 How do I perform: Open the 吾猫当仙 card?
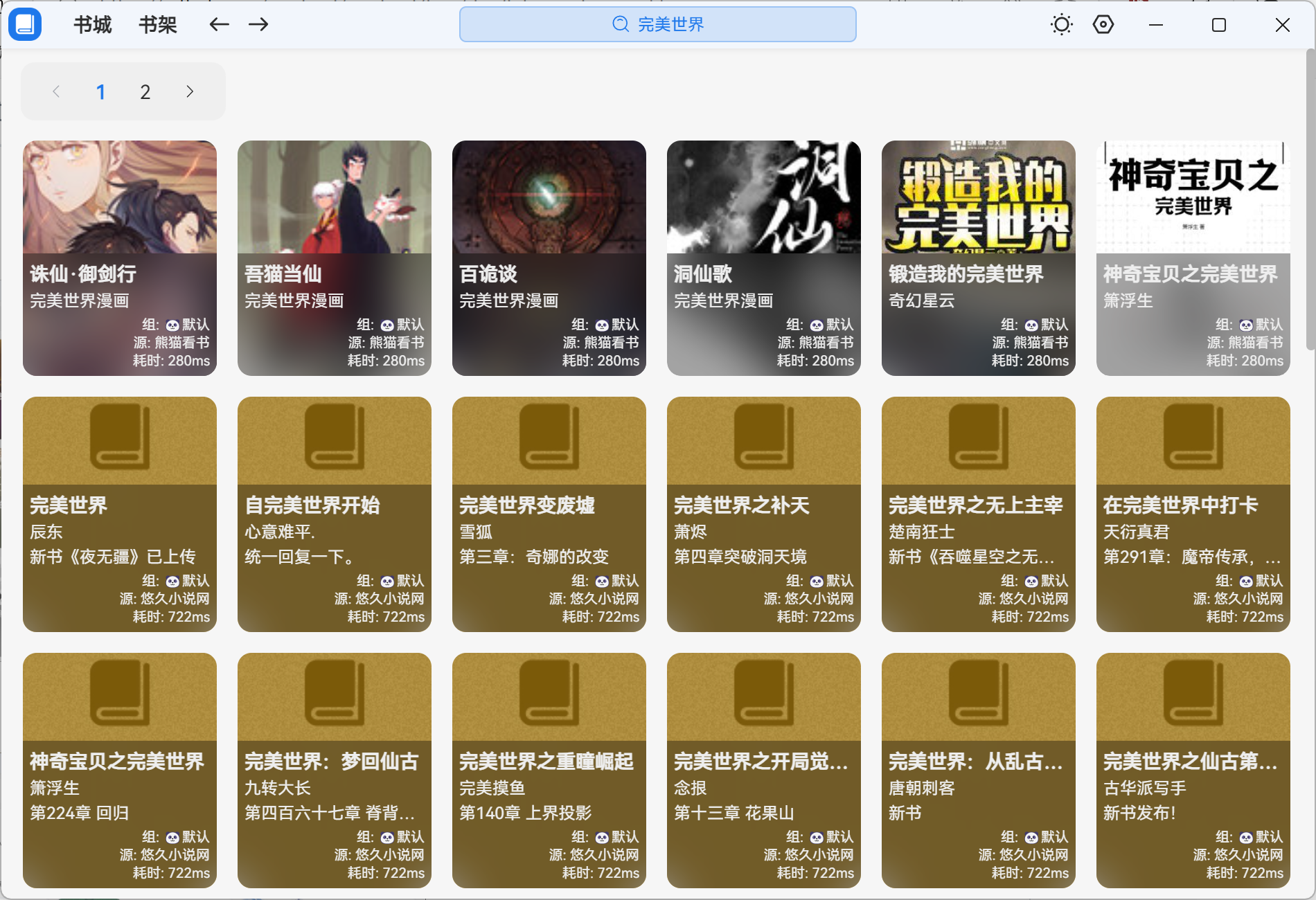pos(335,258)
